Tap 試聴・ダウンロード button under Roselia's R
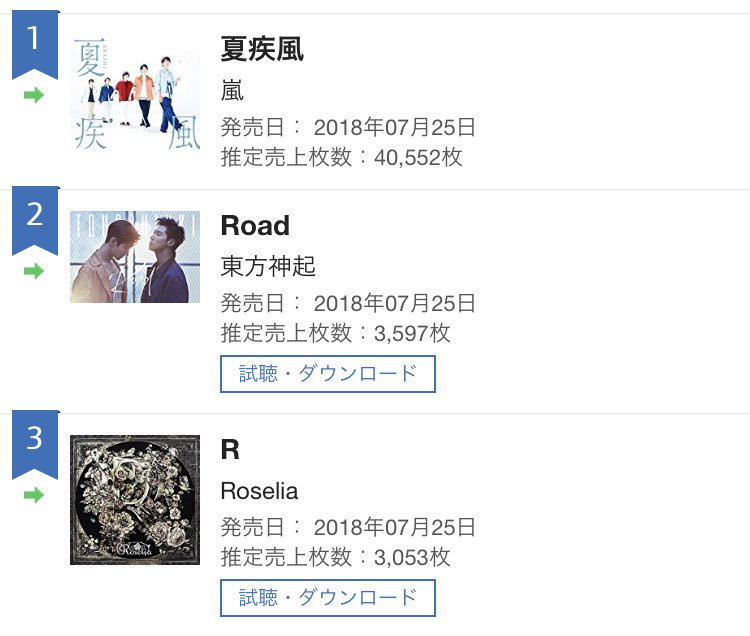 click(328, 598)
